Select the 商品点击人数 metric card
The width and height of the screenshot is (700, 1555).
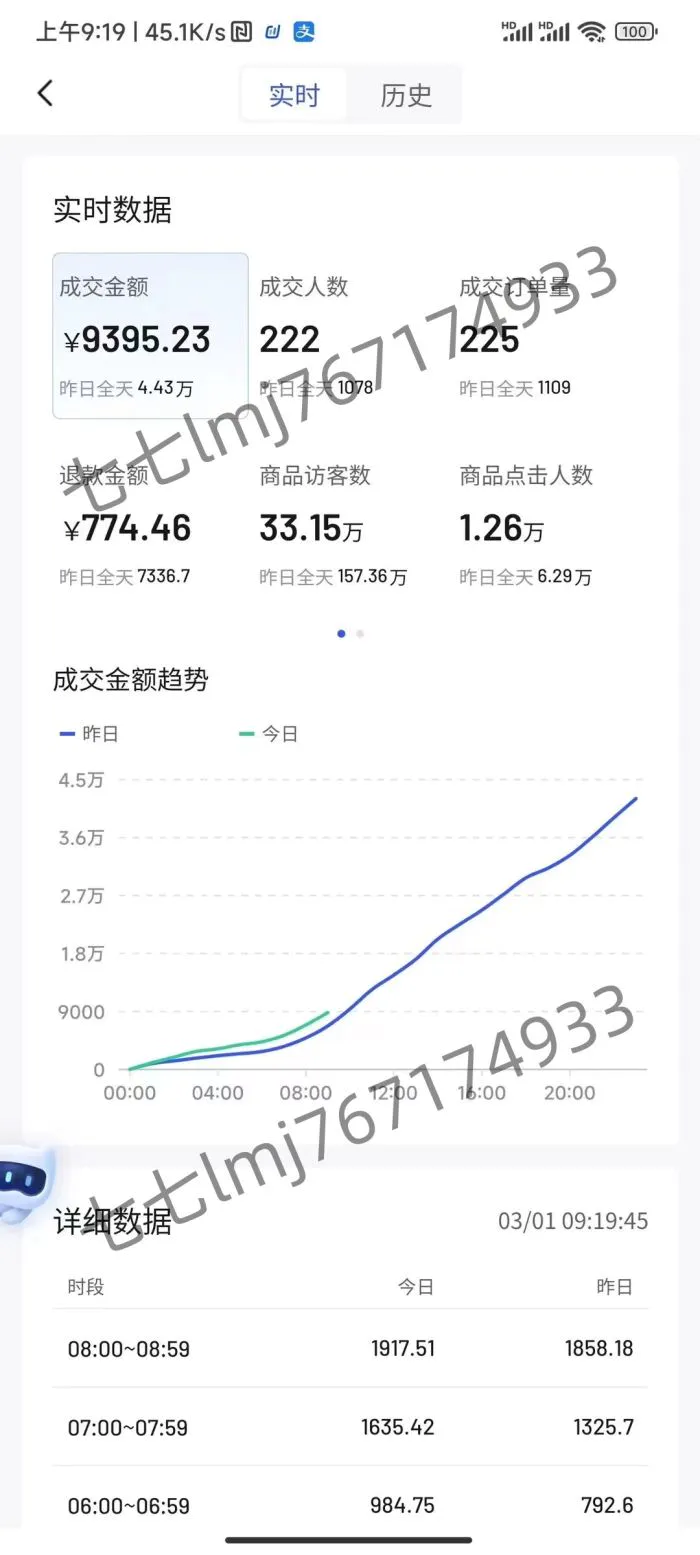(x=545, y=525)
